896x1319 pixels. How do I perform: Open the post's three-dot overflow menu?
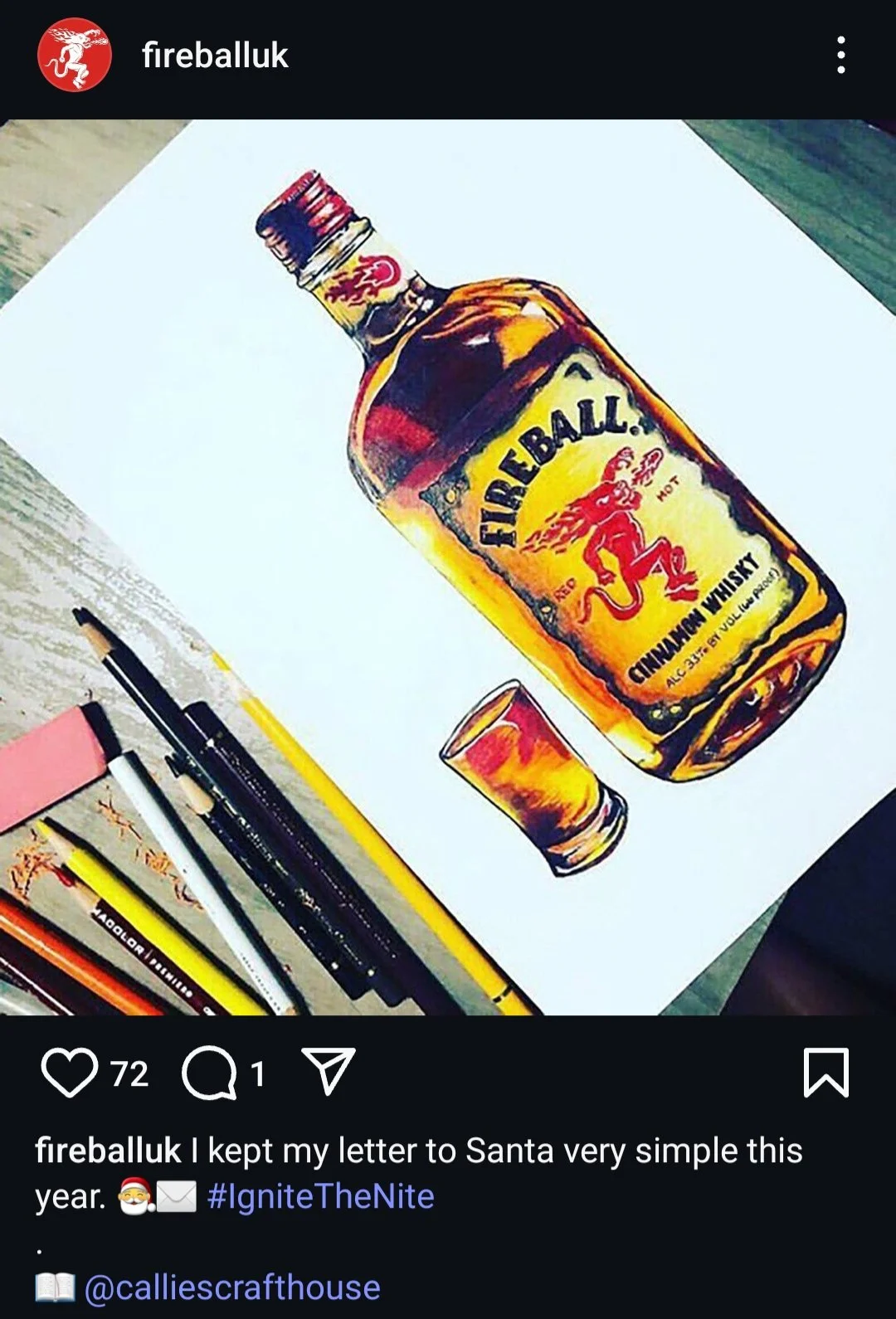click(841, 55)
